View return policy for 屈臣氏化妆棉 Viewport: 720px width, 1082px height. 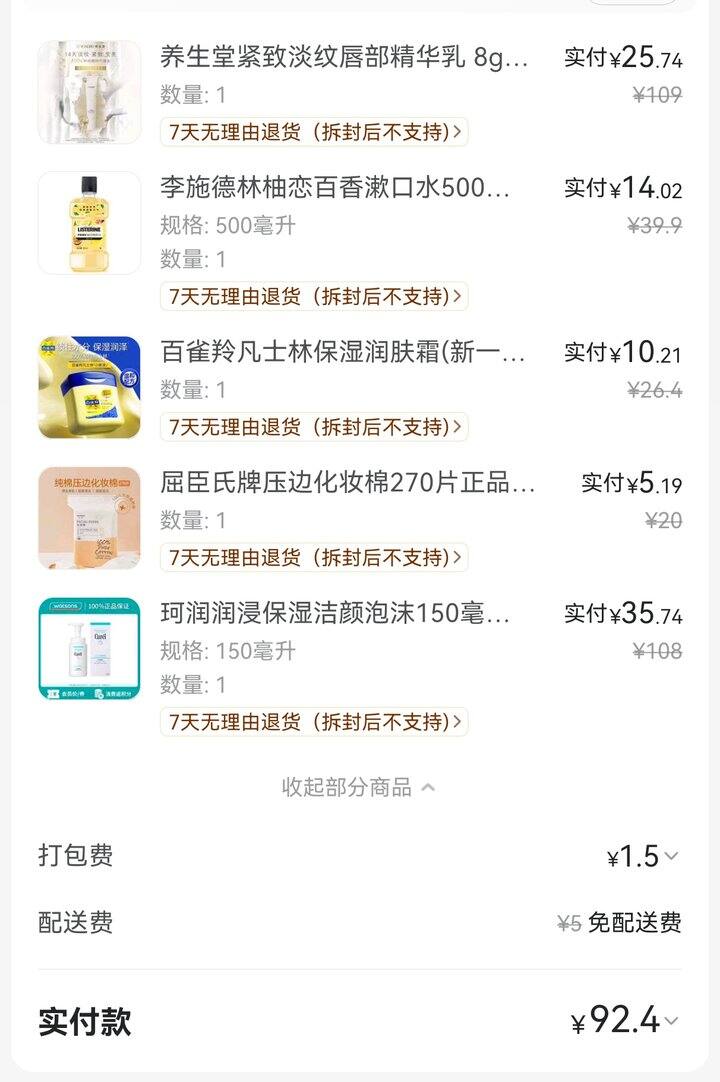pyautogui.click(x=314, y=557)
